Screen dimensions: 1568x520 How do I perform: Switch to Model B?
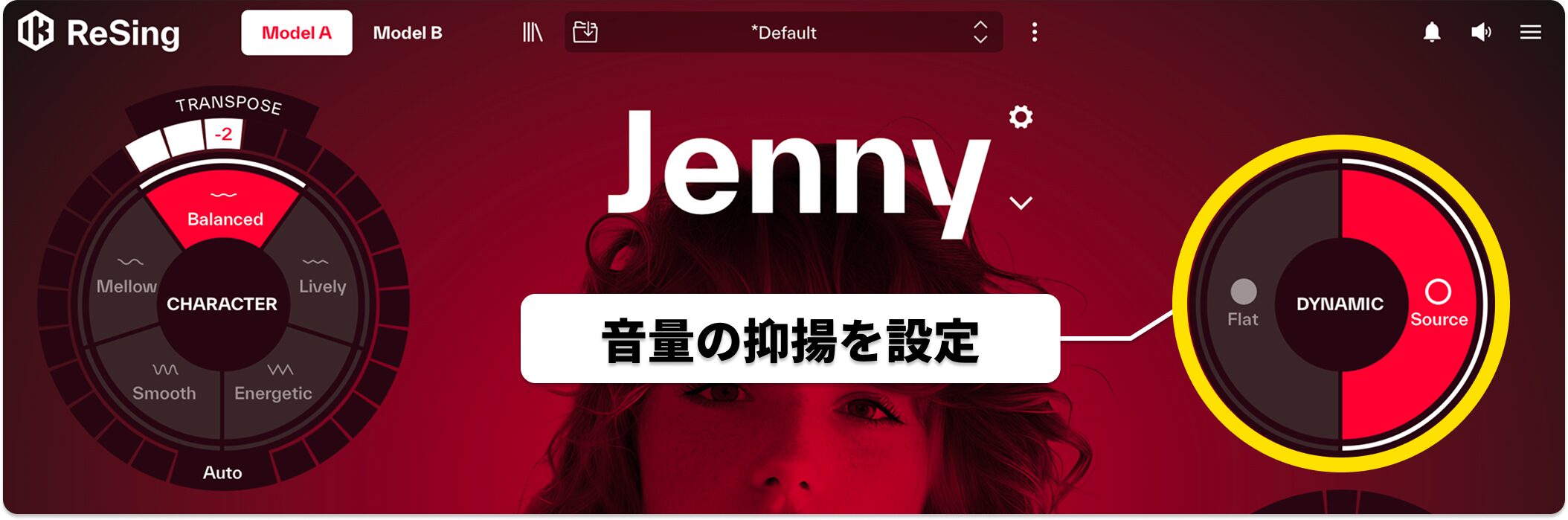click(x=407, y=33)
